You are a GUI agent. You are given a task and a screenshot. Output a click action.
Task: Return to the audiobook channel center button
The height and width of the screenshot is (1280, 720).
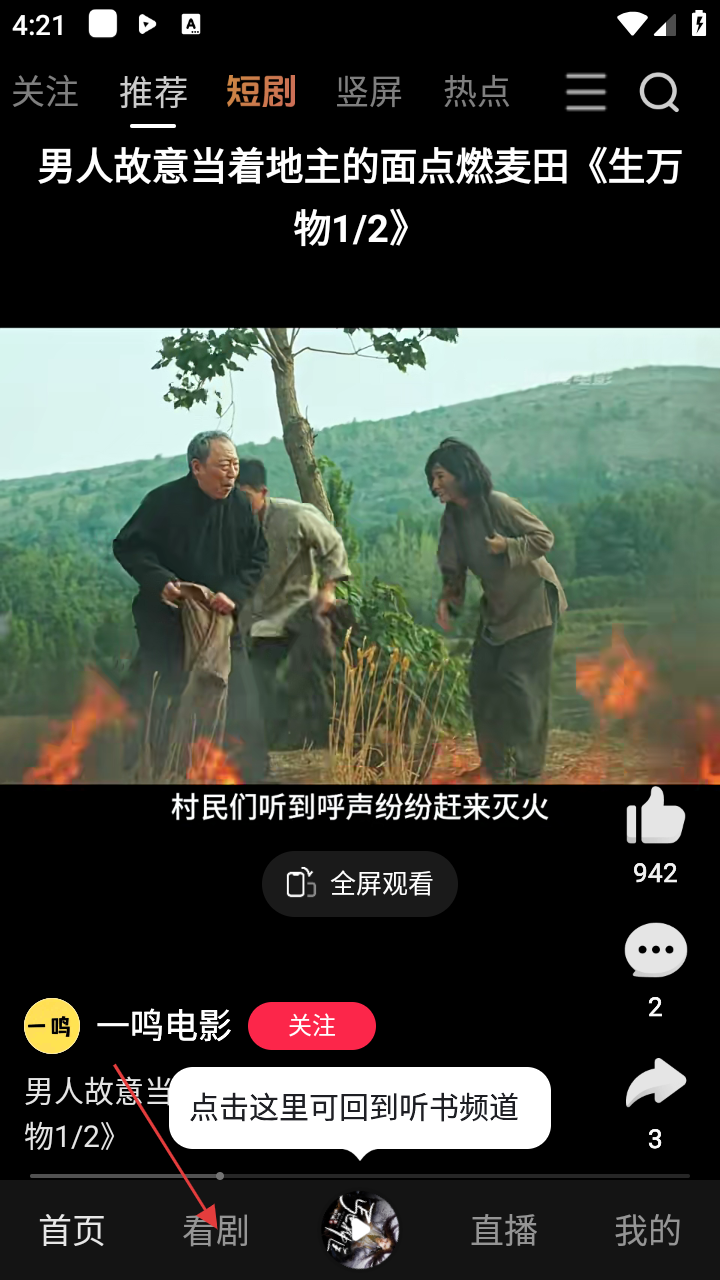click(x=360, y=1229)
